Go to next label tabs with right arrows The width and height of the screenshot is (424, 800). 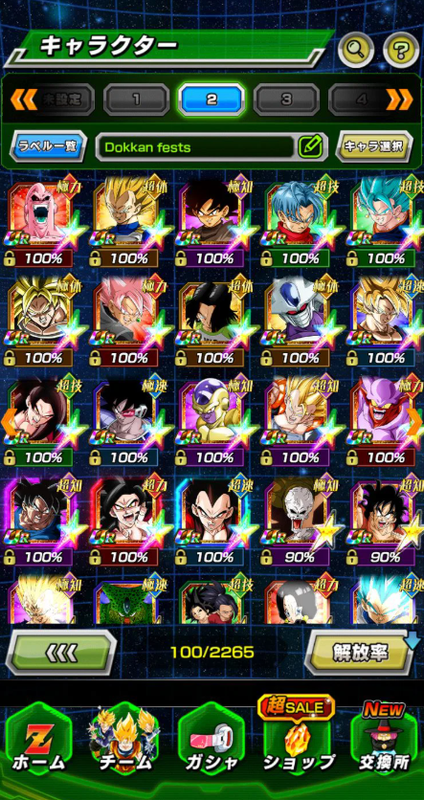400,99
